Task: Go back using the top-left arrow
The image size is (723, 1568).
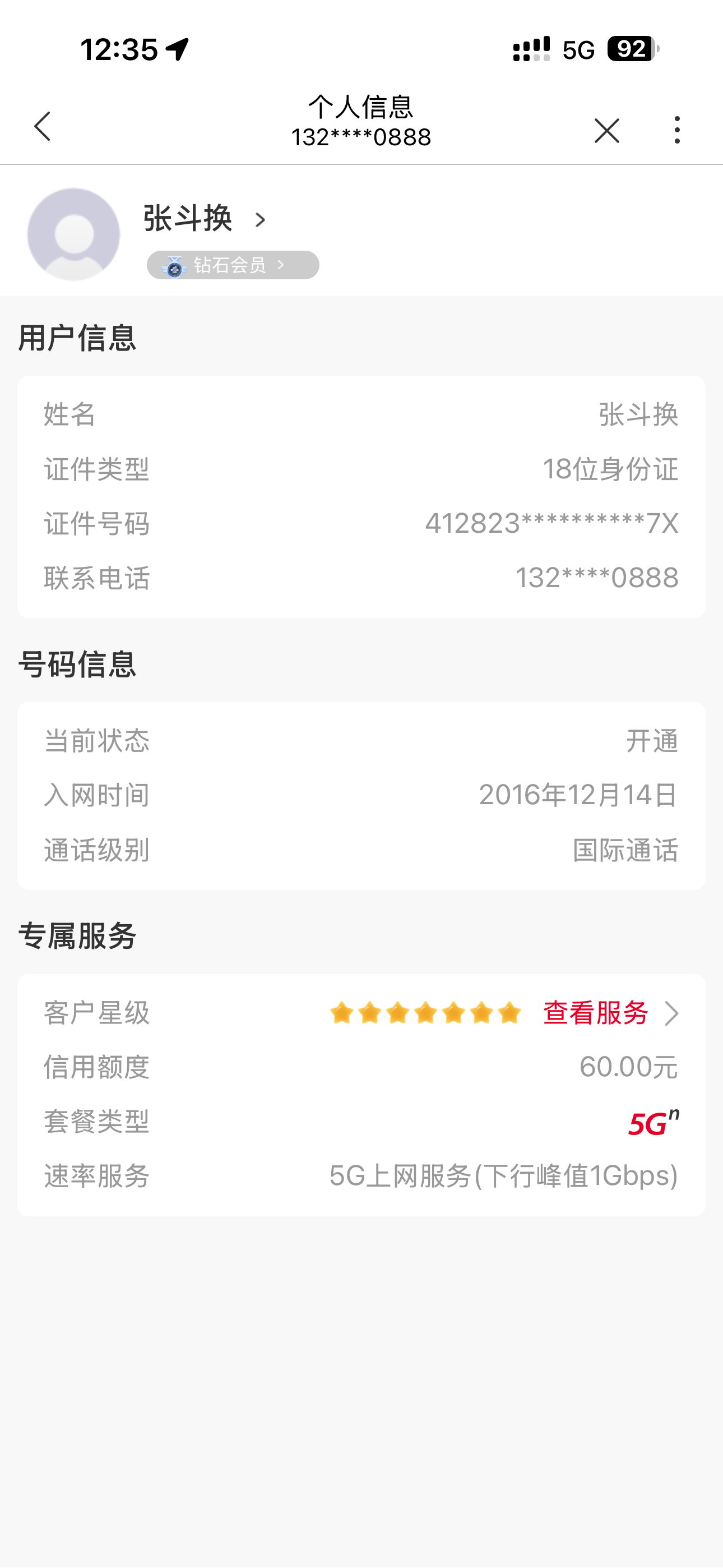Action: click(42, 127)
